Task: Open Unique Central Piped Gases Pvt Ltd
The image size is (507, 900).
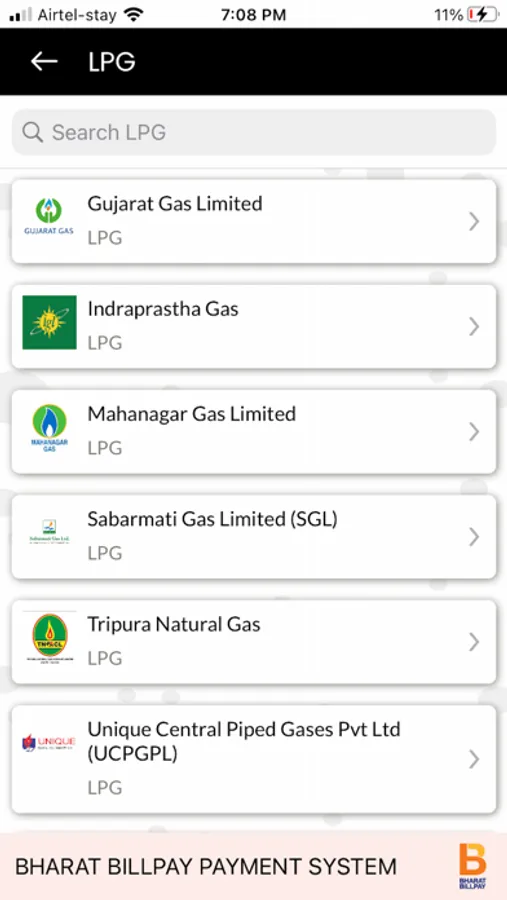Action: (254, 759)
